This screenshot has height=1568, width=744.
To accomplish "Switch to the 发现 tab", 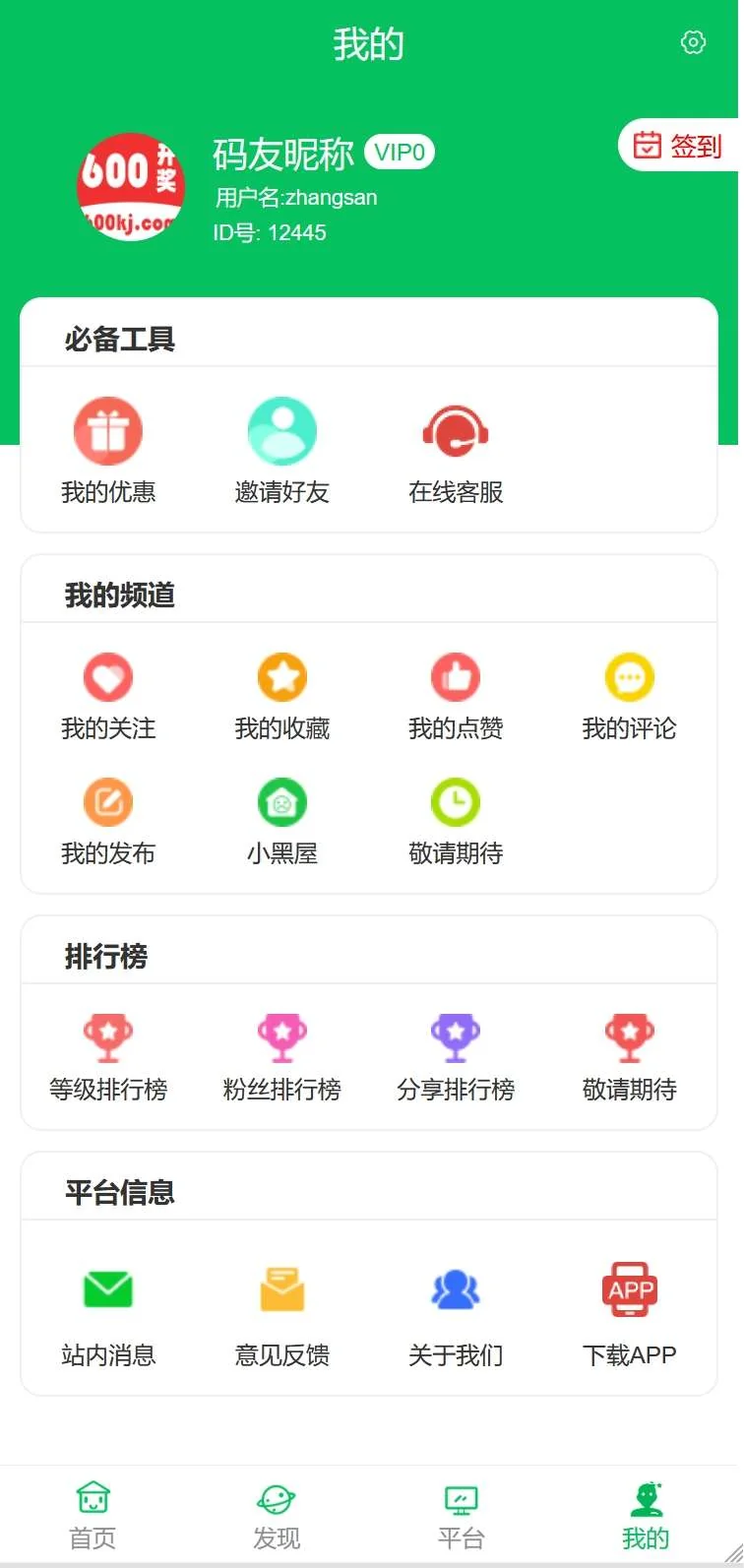I will click(277, 1515).
